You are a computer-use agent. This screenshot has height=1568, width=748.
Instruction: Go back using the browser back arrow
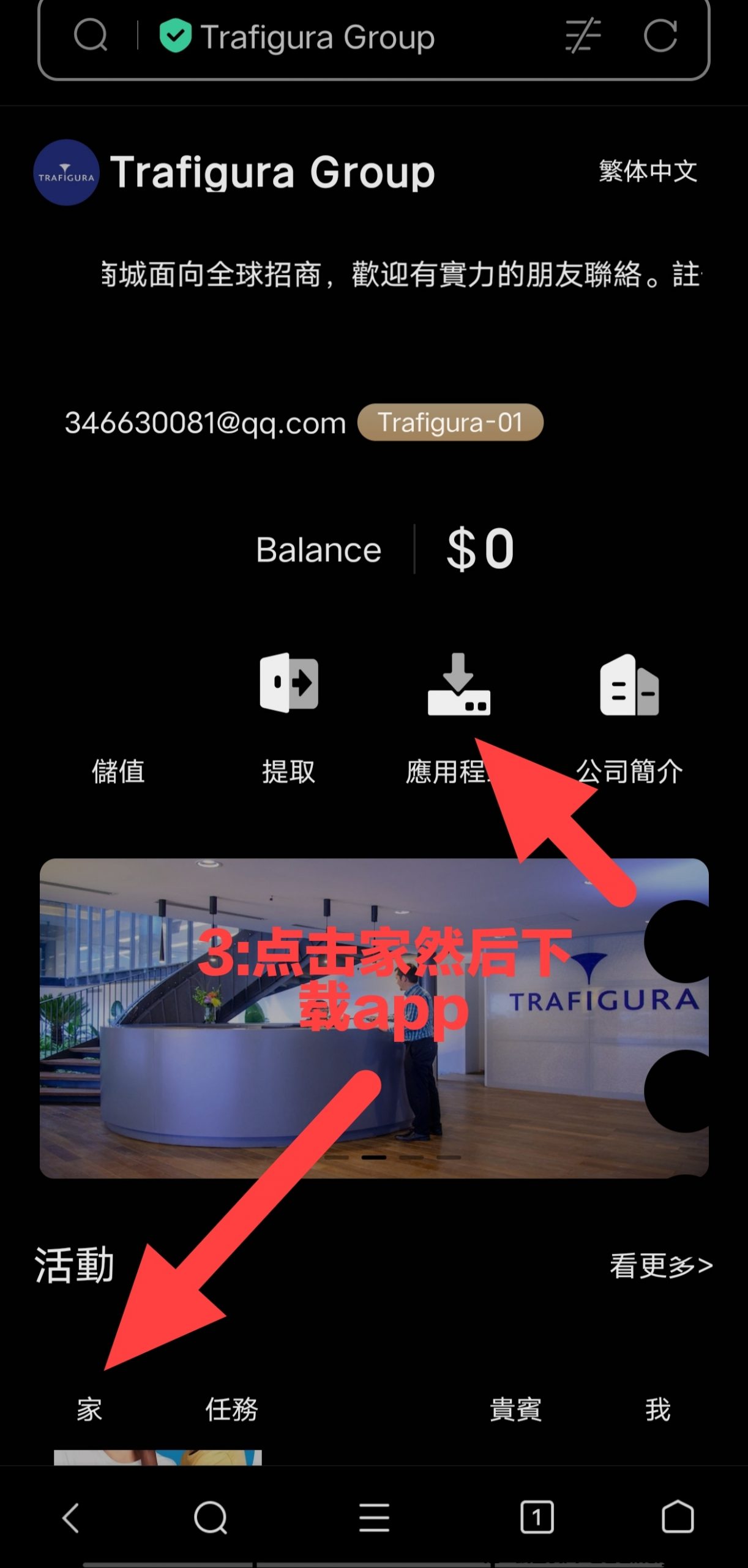[x=71, y=1518]
